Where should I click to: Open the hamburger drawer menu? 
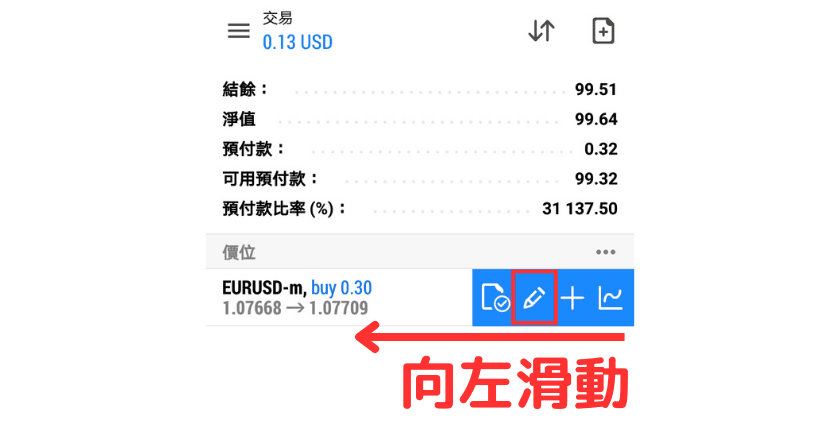(238, 30)
